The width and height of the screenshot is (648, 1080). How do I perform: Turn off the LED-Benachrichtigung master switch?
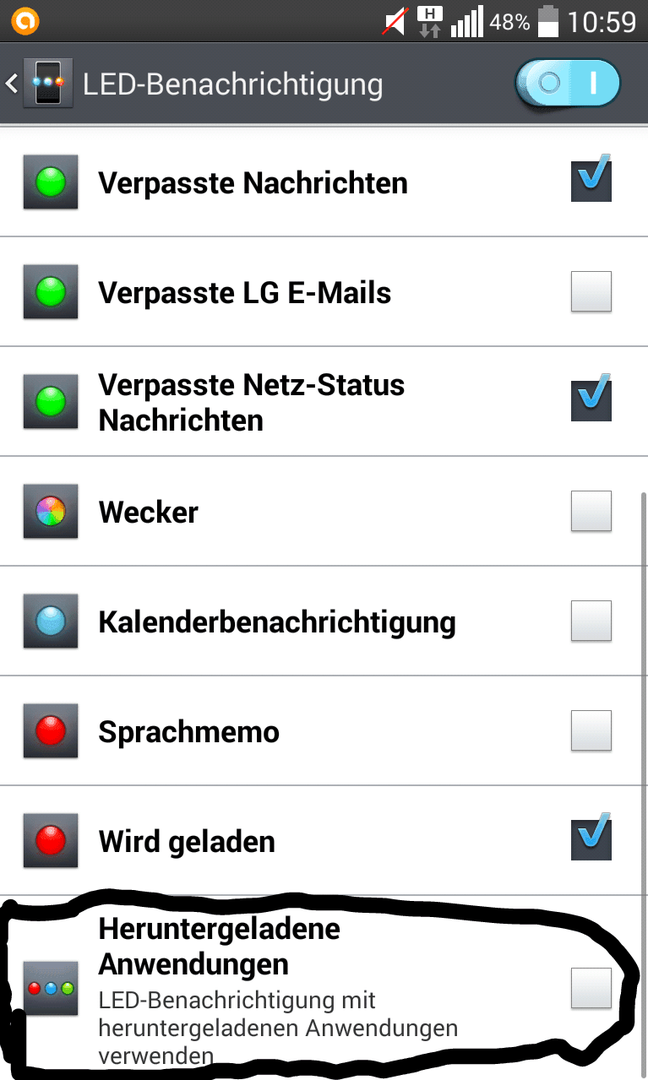coord(567,83)
